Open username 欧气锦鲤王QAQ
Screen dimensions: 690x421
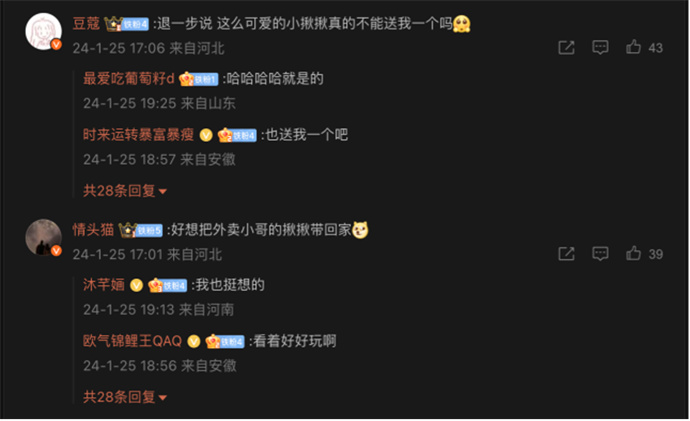point(132,341)
